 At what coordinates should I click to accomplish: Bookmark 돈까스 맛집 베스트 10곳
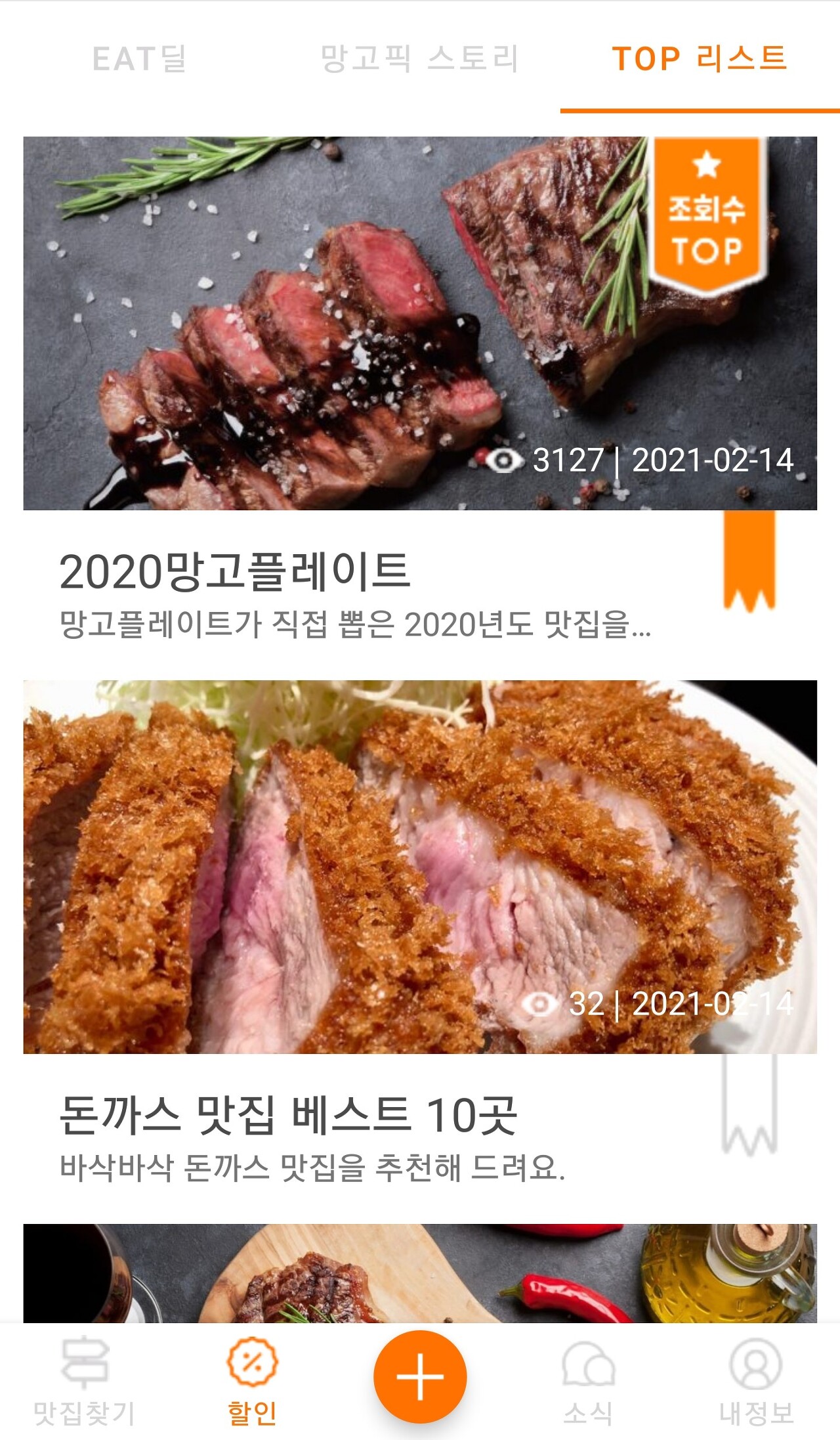click(x=749, y=1106)
